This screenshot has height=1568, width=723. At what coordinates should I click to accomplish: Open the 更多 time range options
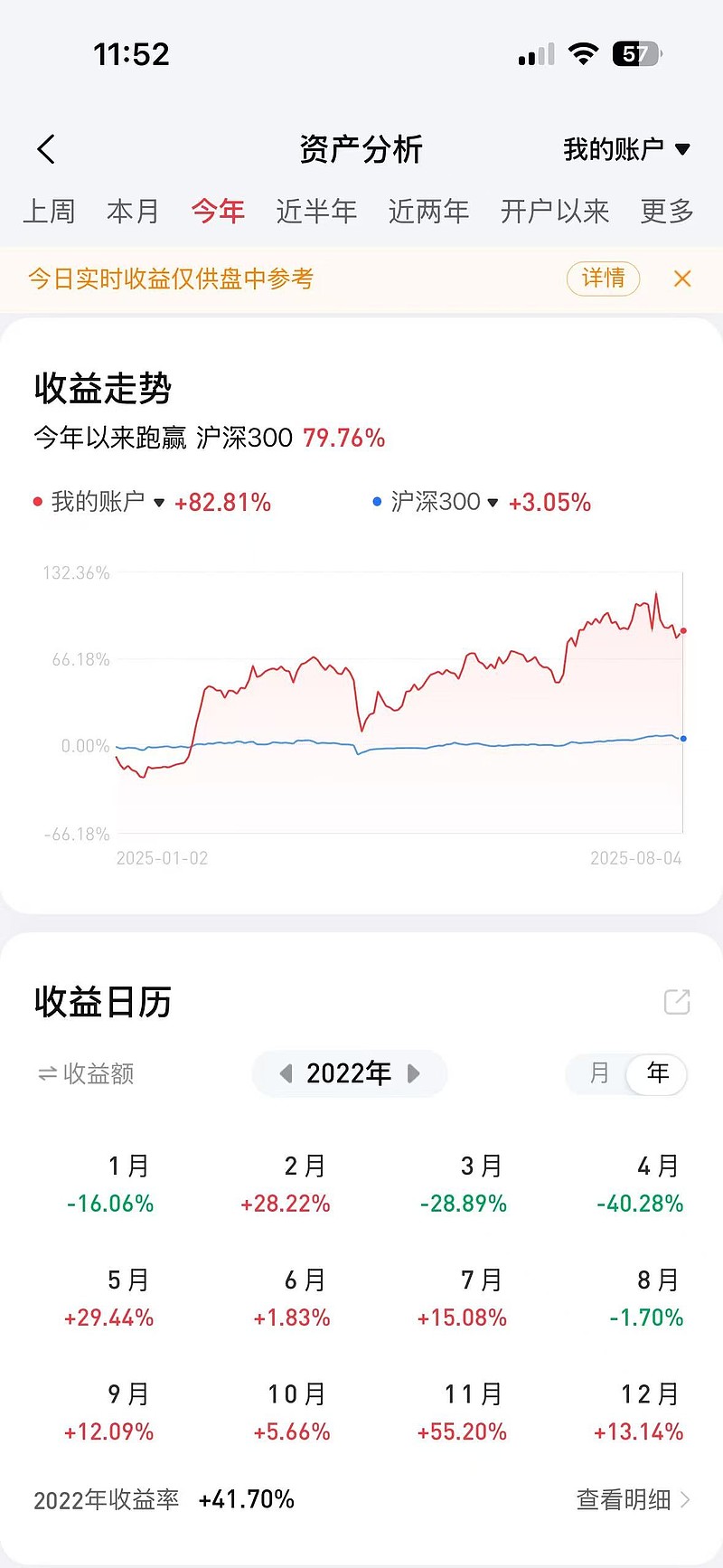point(667,212)
